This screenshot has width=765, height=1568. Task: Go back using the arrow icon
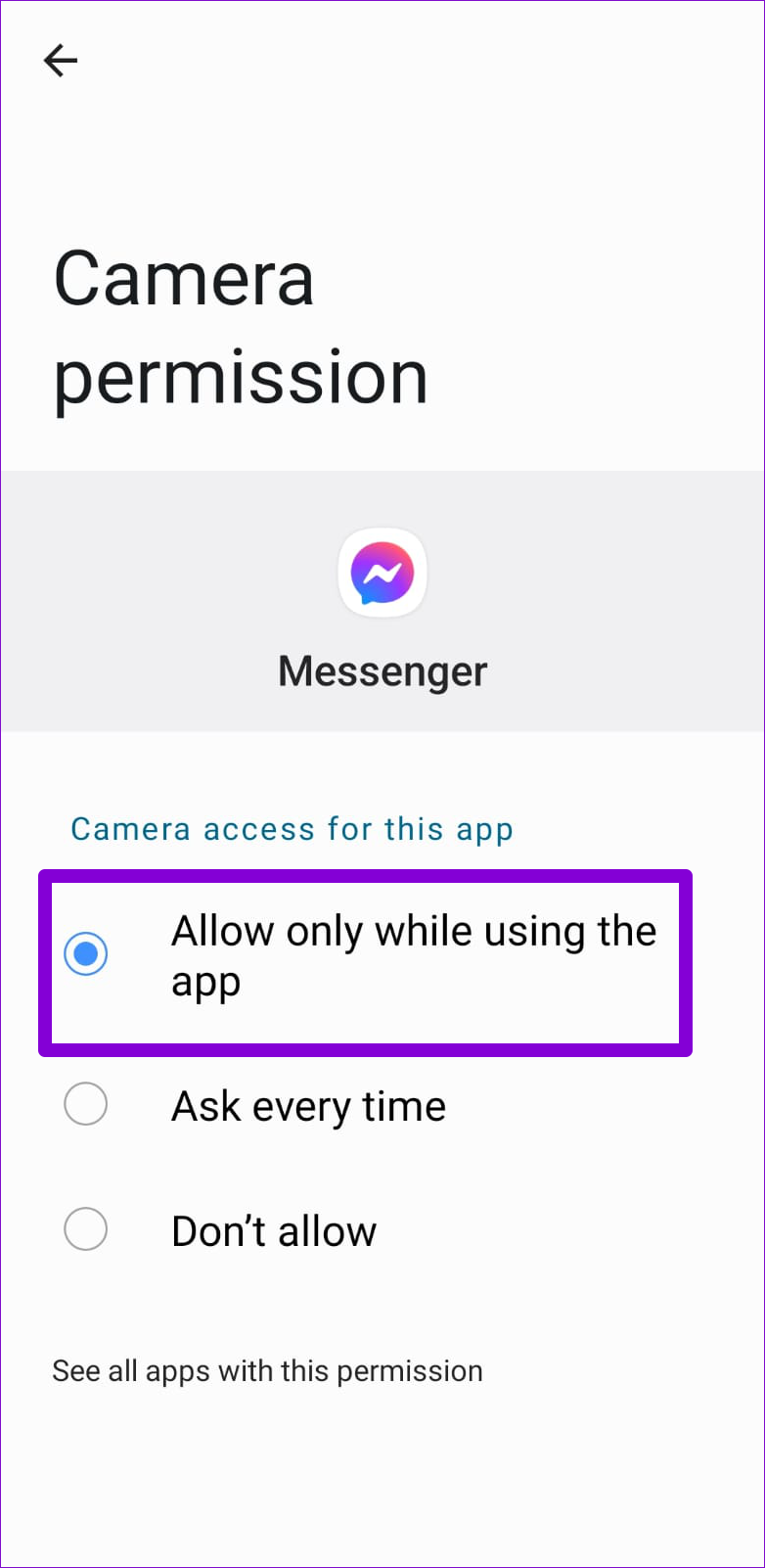(x=61, y=61)
